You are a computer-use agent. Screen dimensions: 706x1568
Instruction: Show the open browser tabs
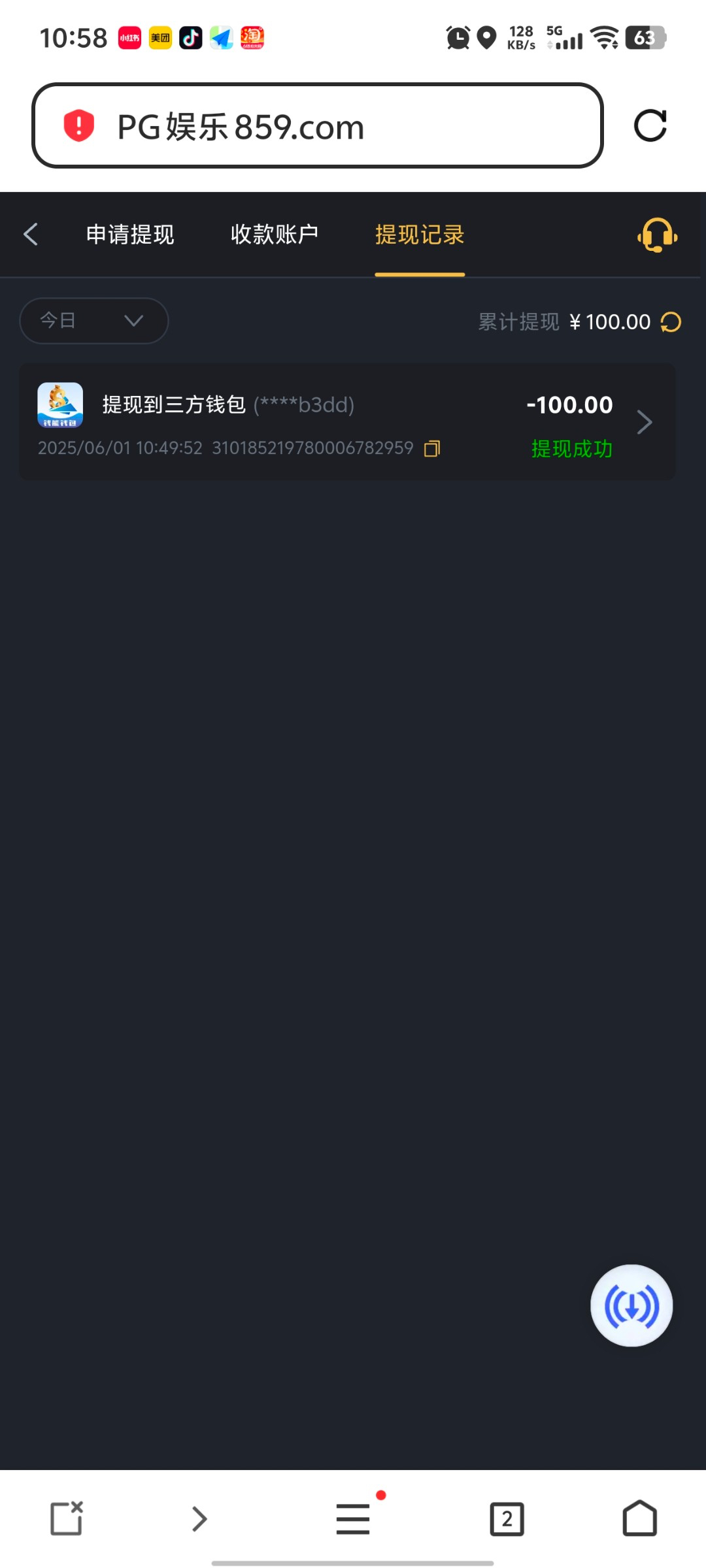coord(507,1518)
